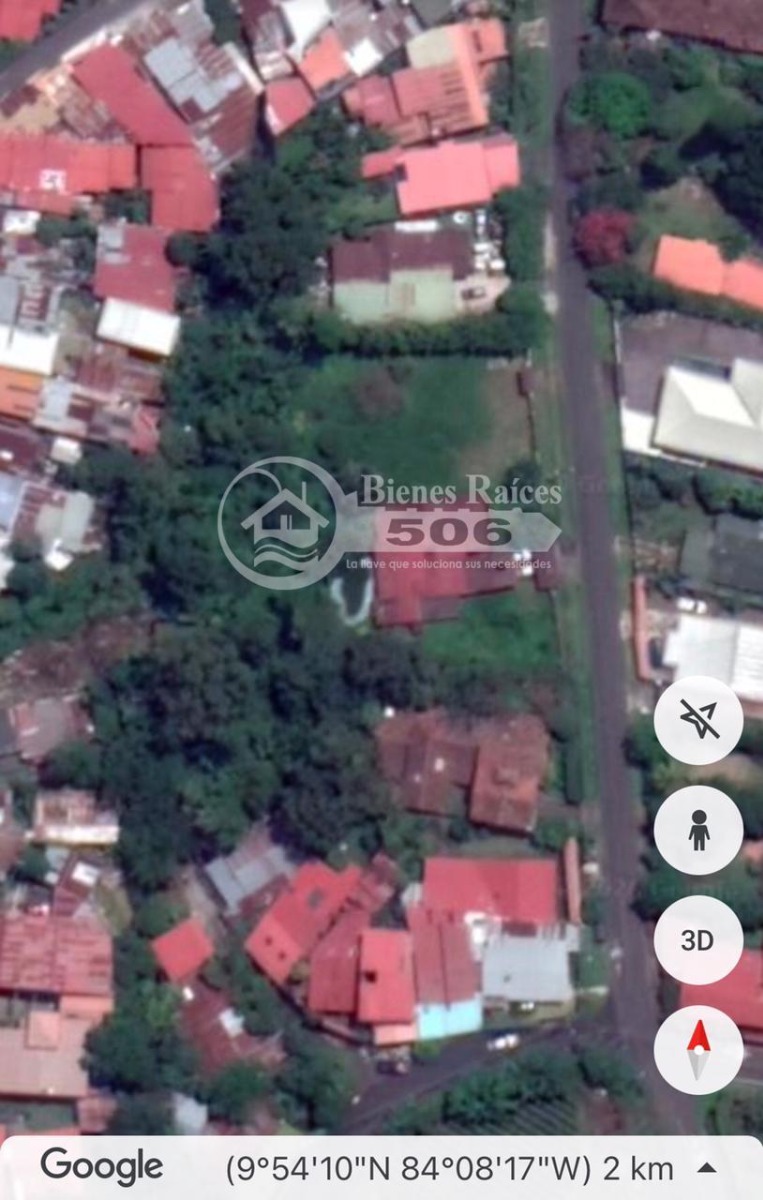
Task: Tap the my location button
Action: click(x=698, y=720)
